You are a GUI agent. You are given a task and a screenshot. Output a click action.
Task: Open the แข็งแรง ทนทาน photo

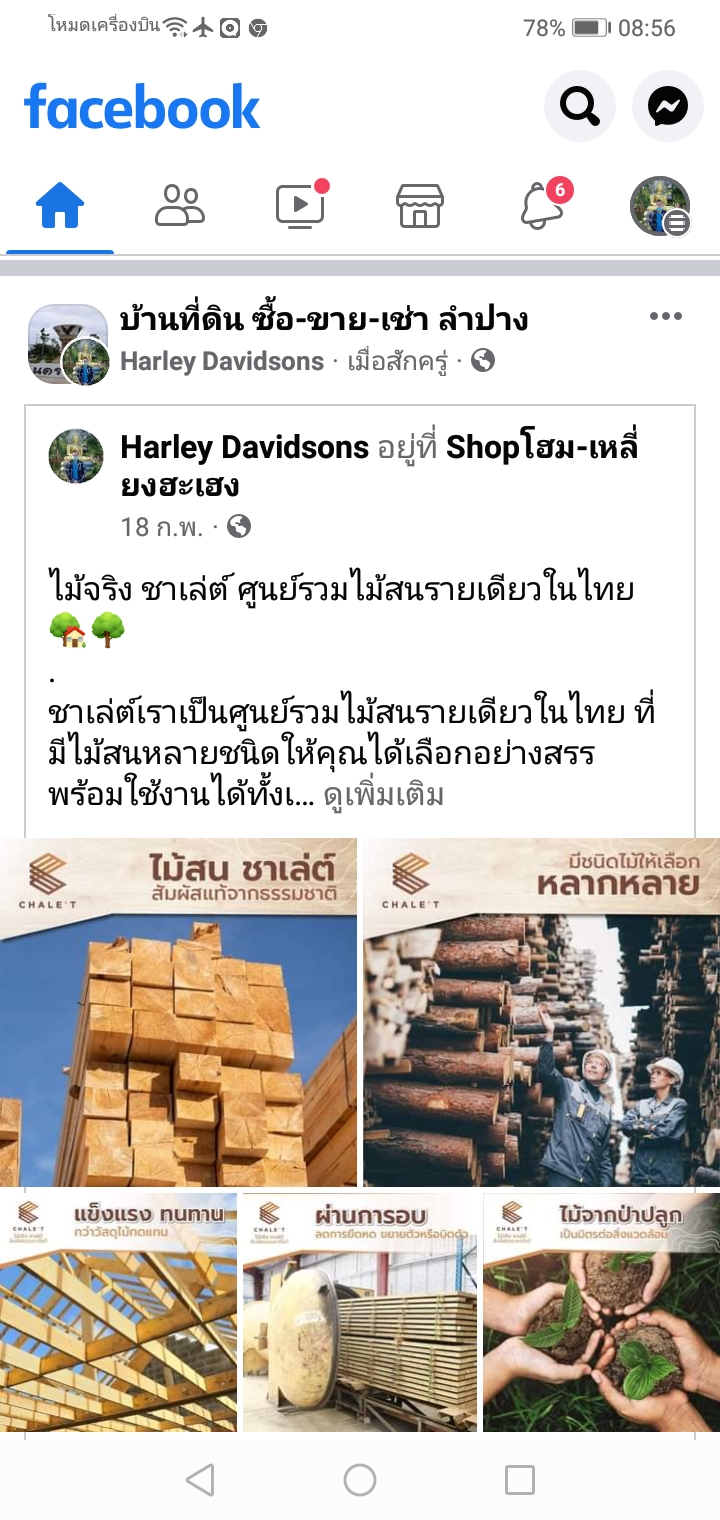[118, 1312]
